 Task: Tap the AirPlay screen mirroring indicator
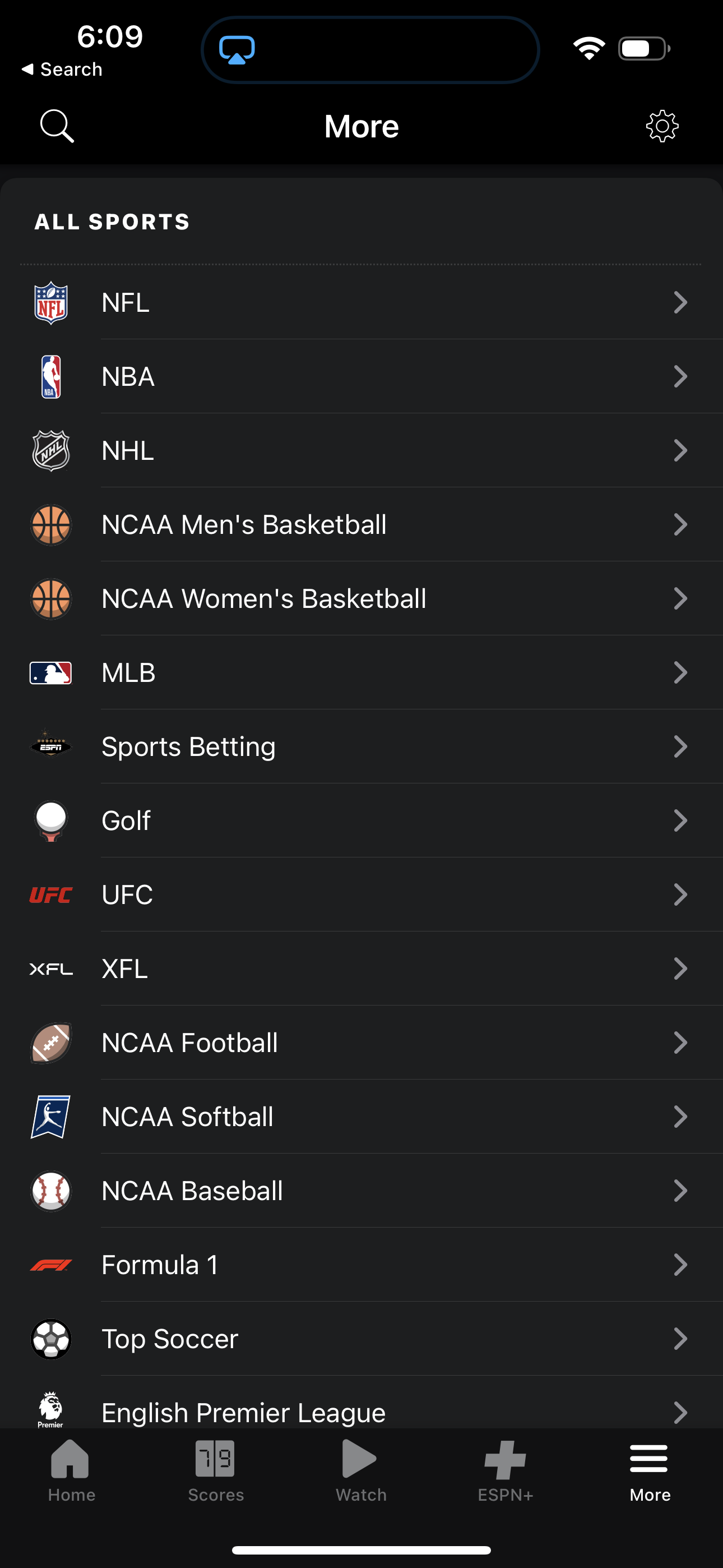237,50
